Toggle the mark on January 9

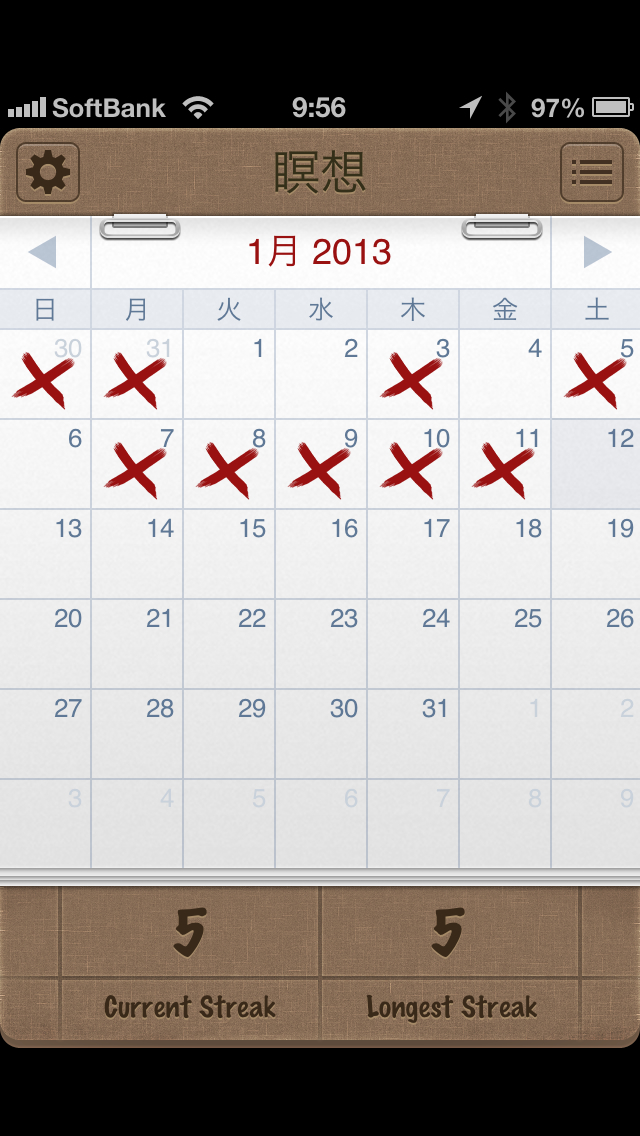point(321,465)
